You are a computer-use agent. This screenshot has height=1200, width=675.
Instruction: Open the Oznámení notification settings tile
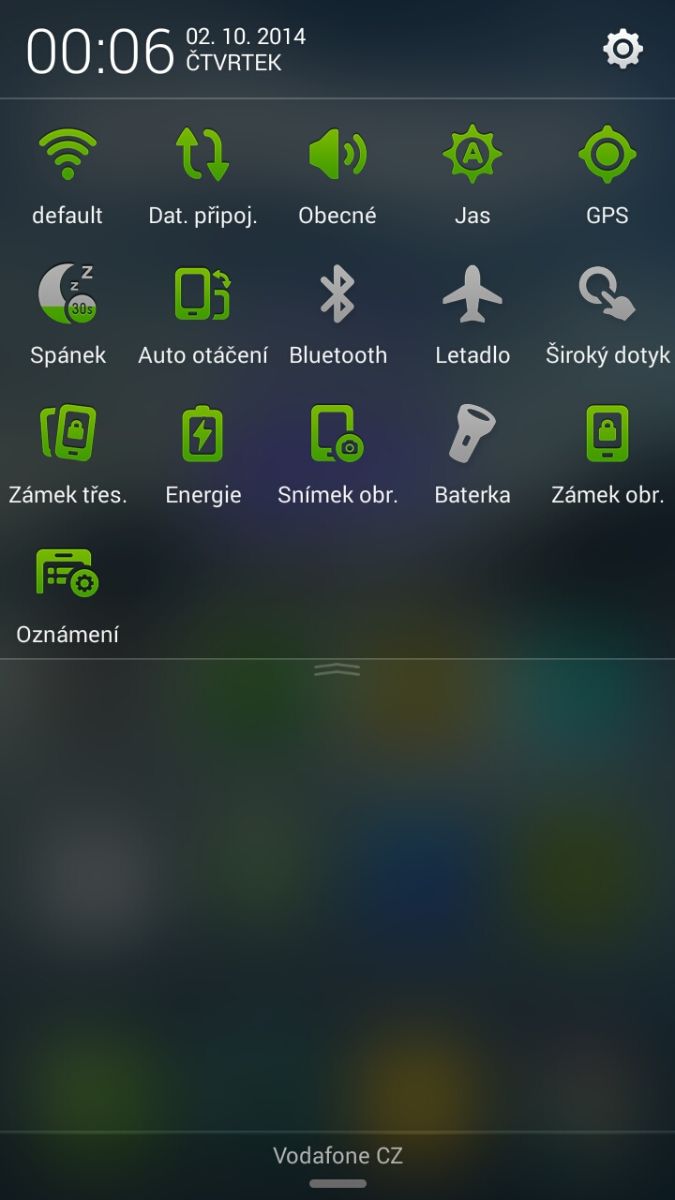click(67, 575)
